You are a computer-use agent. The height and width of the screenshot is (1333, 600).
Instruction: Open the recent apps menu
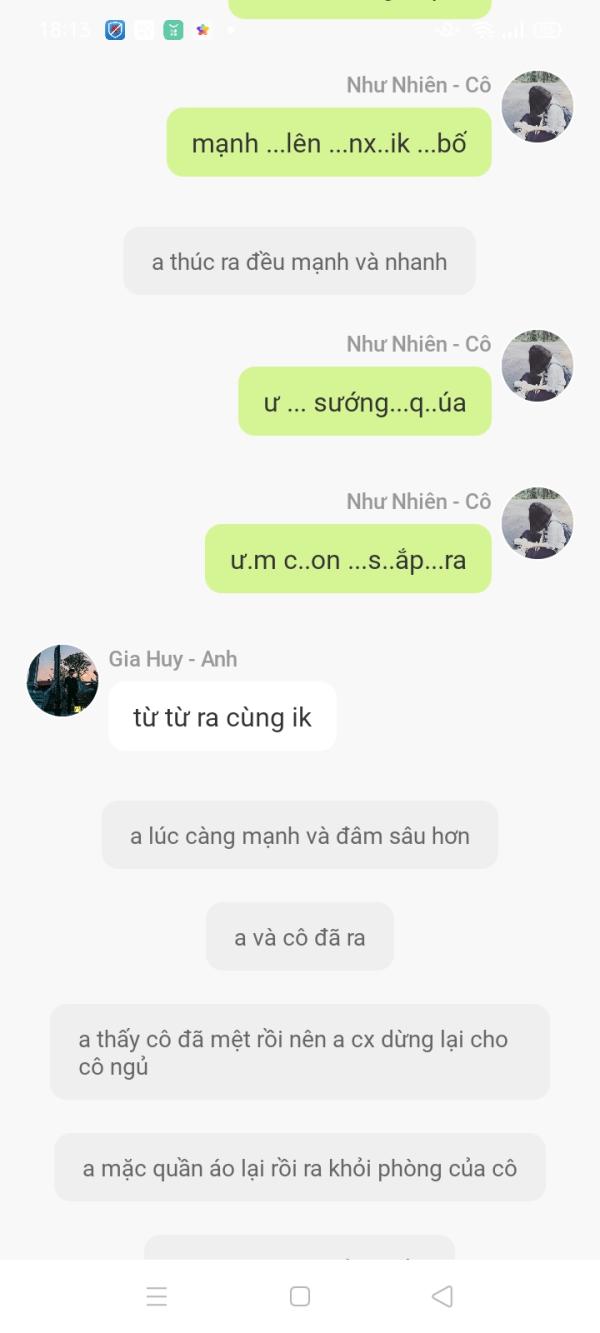point(157,1297)
